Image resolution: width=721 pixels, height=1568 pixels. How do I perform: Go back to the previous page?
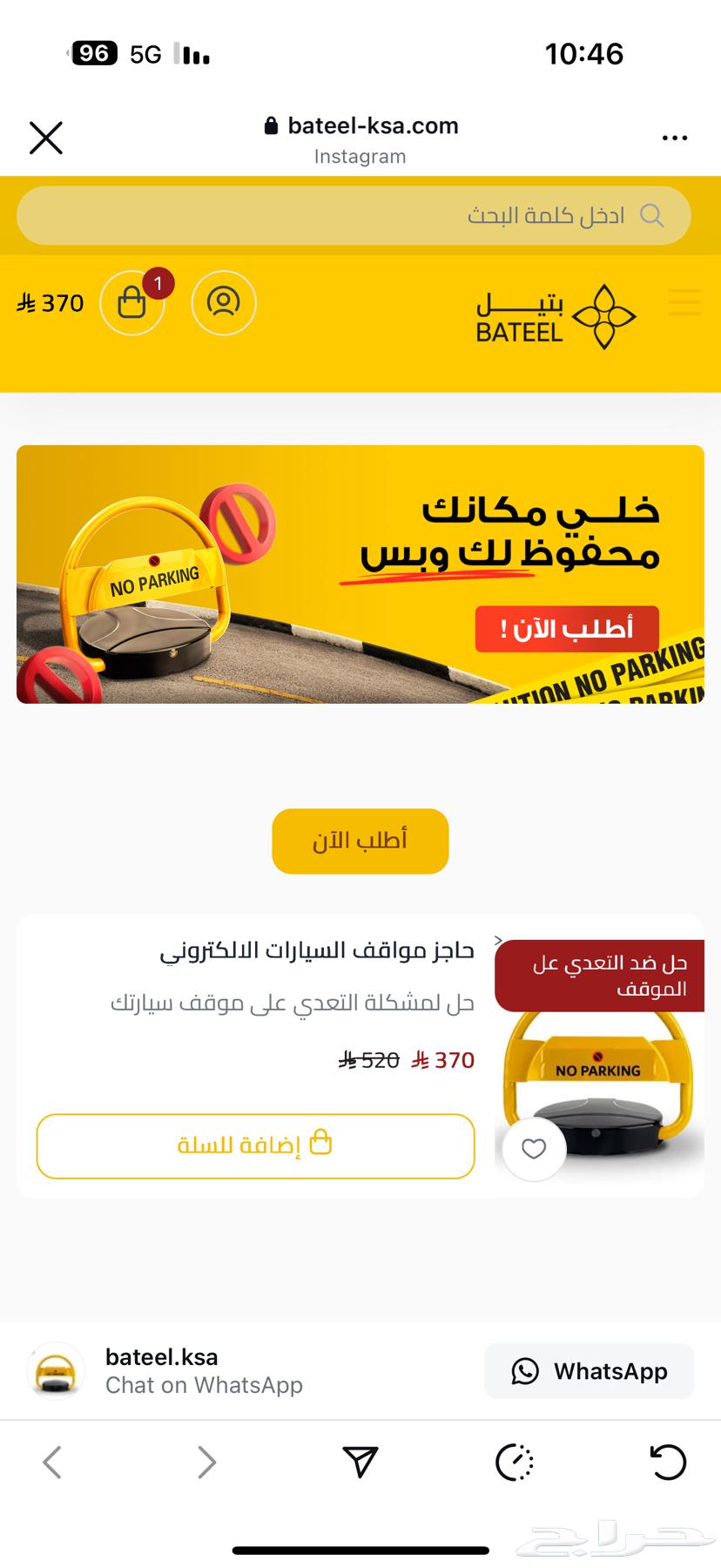pos(52,1462)
